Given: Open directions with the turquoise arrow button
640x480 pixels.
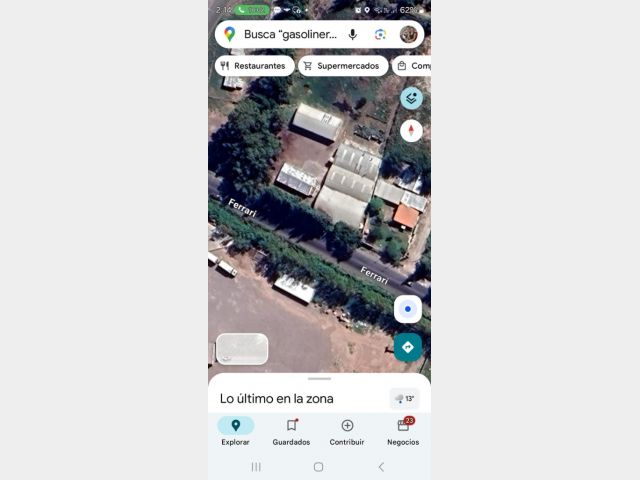Looking at the screenshot, I should pyautogui.click(x=408, y=347).
